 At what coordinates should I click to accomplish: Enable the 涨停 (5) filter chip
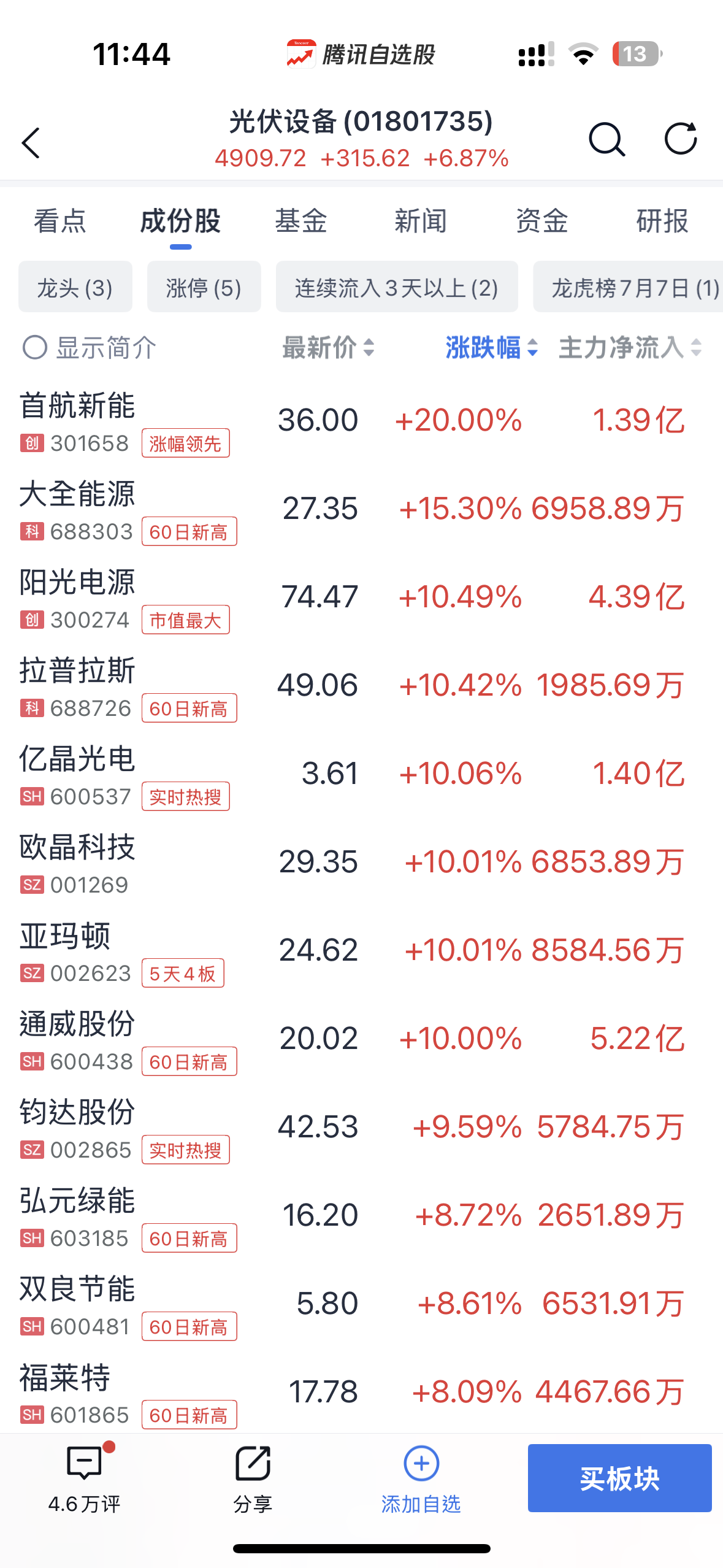click(204, 286)
